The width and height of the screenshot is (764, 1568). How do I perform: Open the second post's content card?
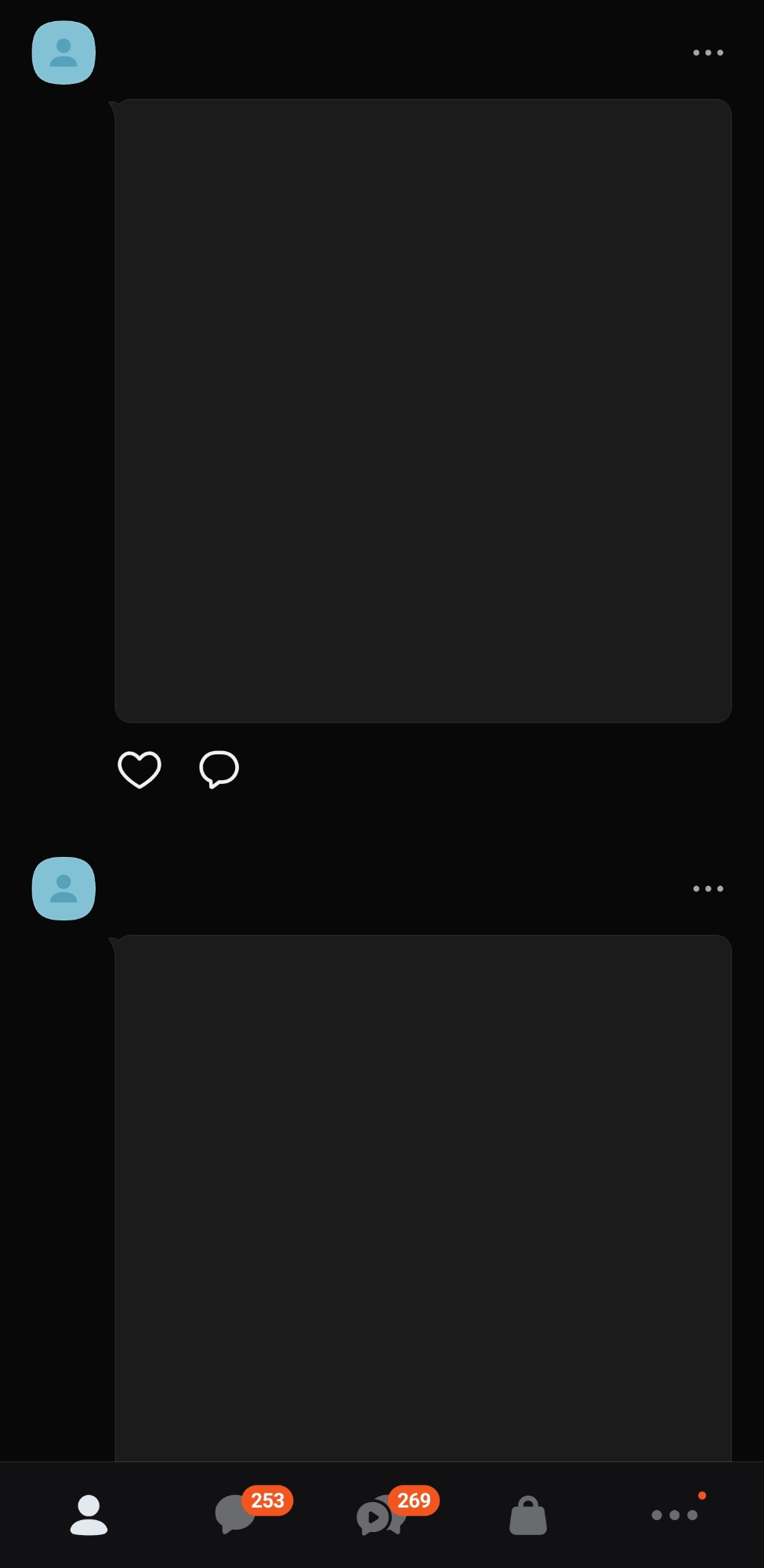[423, 1197]
